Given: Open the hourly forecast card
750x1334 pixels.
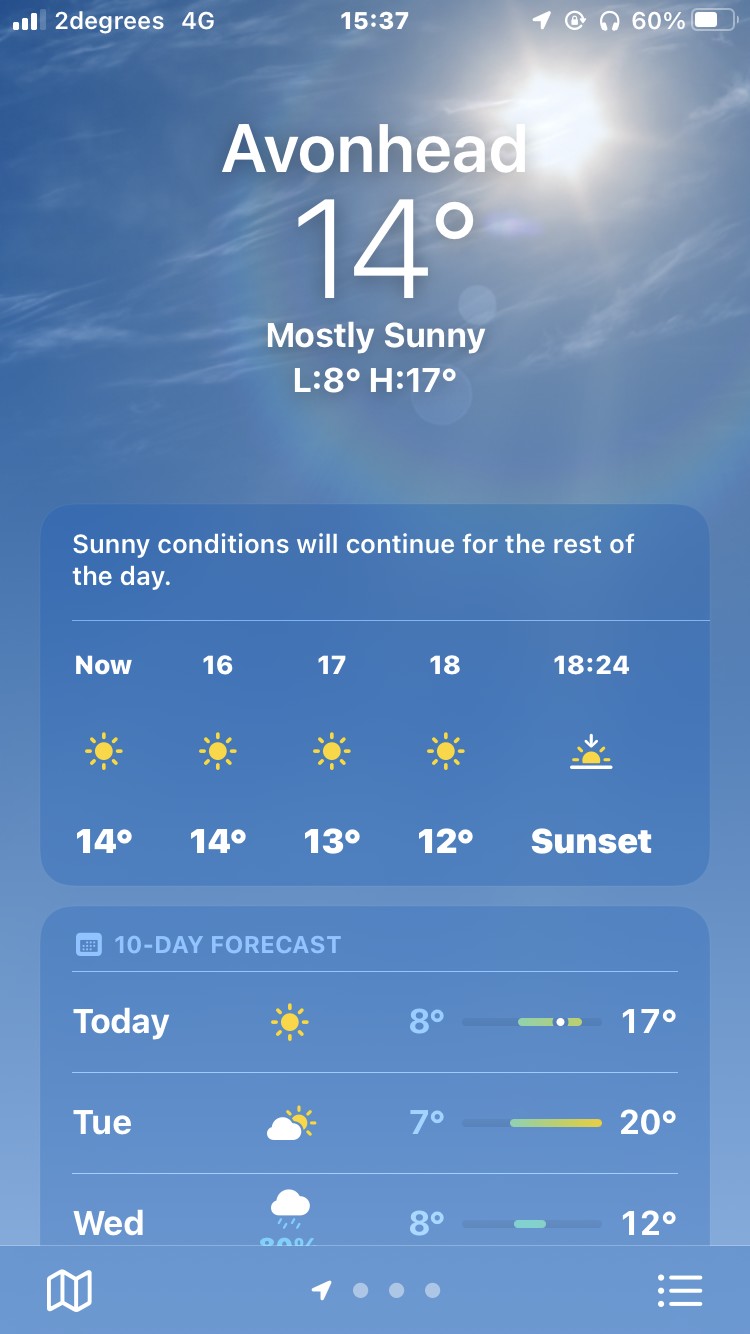Looking at the screenshot, I should point(374,750).
